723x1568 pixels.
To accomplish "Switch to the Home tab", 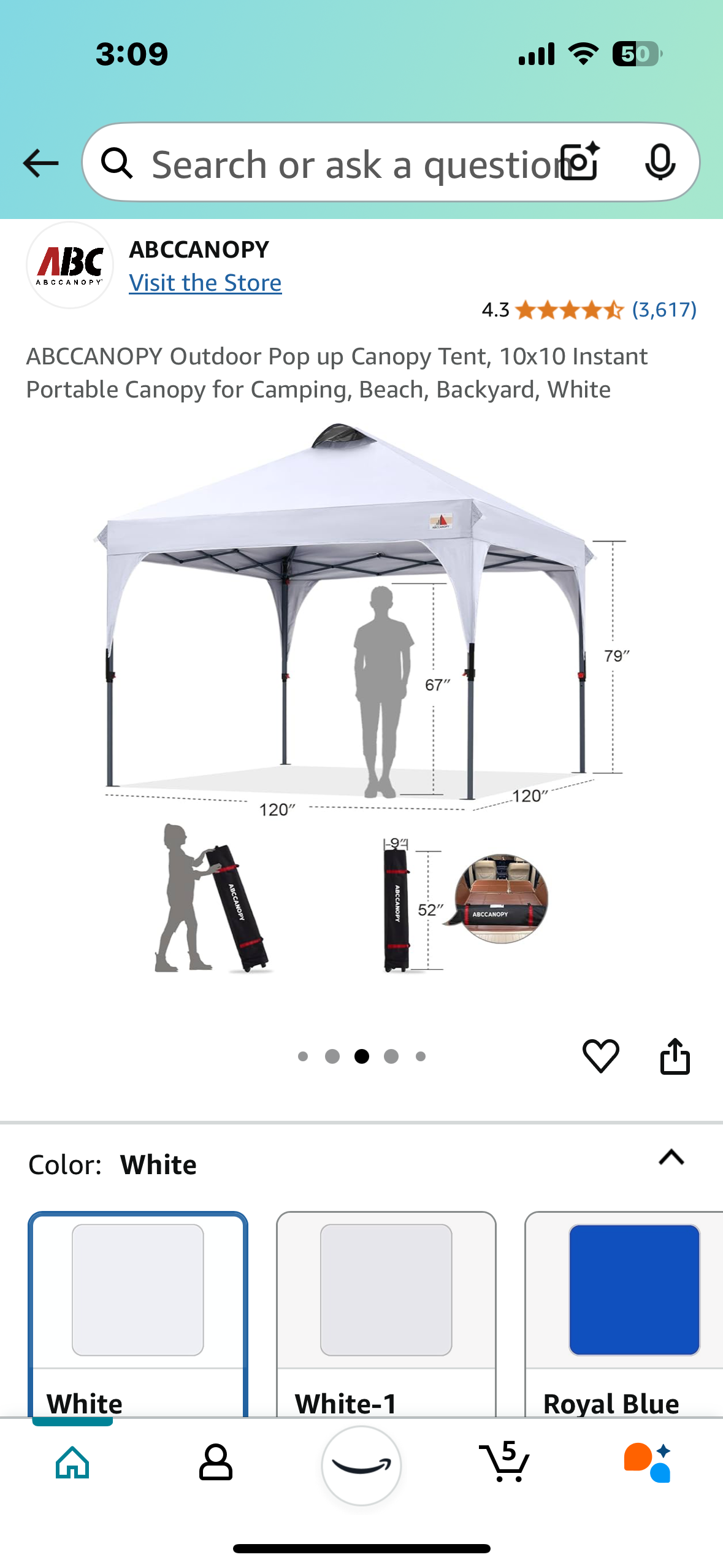I will click(x=72, y=1462).
